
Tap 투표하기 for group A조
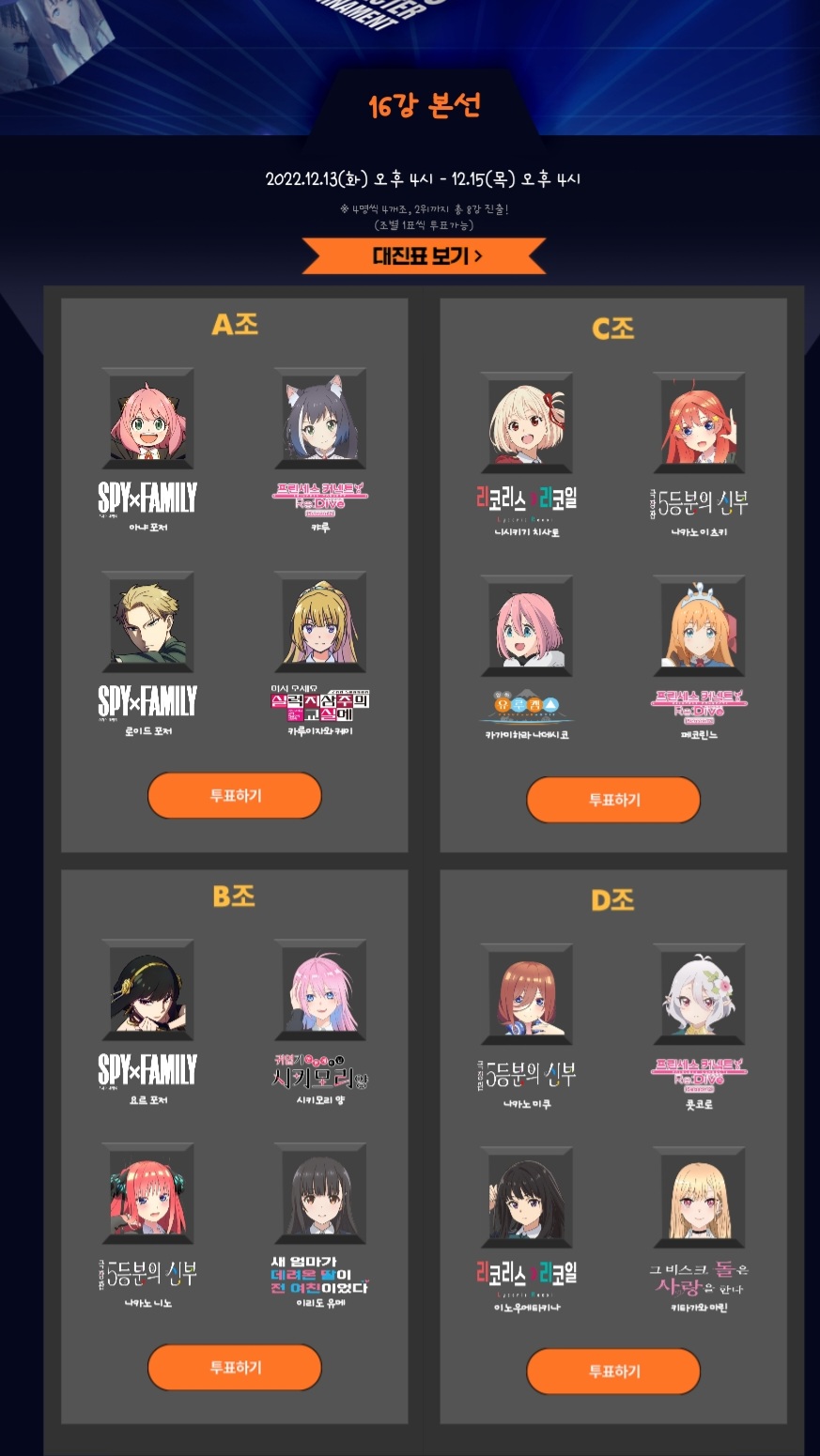pos(235,796)
